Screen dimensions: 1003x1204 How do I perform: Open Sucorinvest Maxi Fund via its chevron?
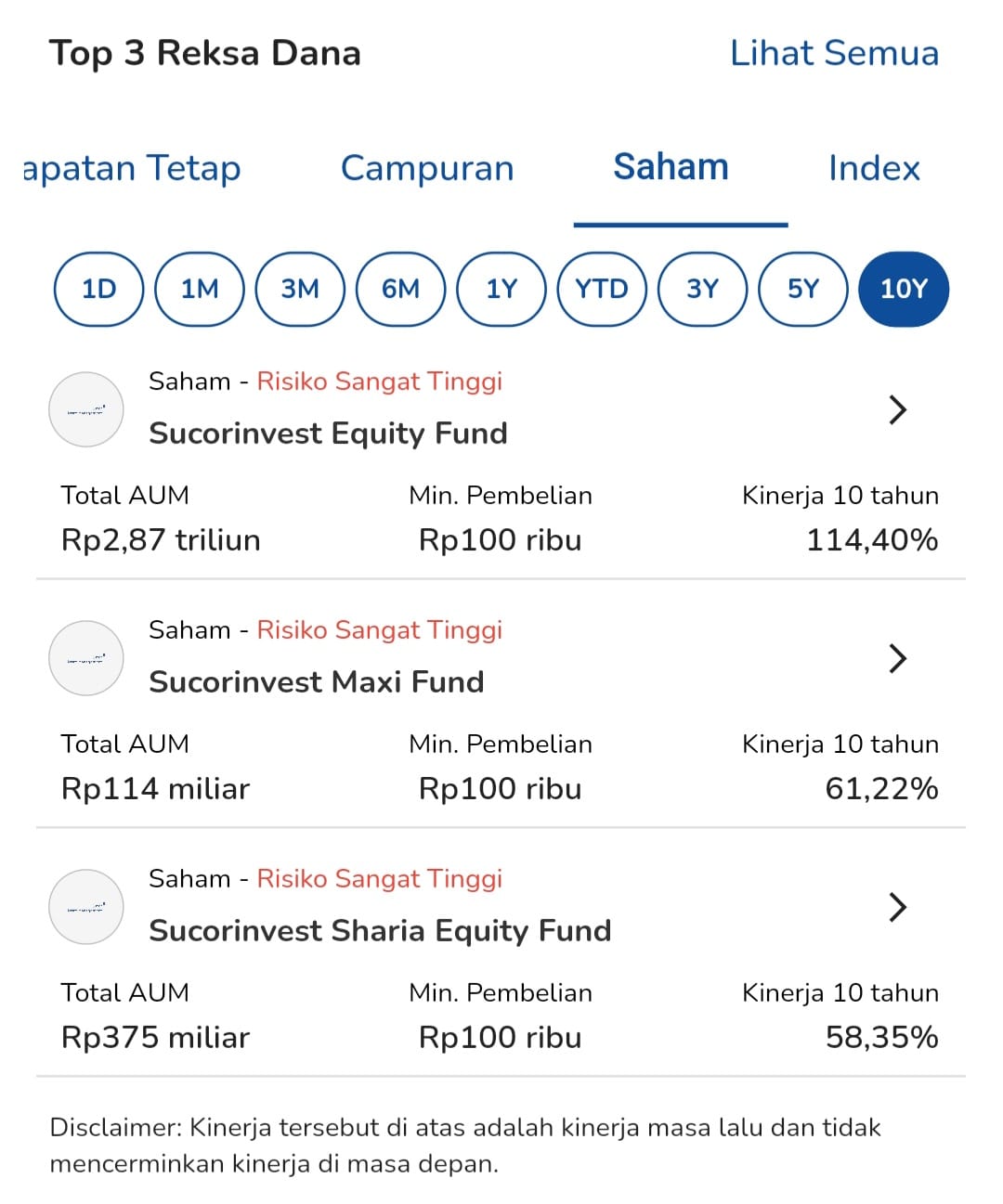897,658
